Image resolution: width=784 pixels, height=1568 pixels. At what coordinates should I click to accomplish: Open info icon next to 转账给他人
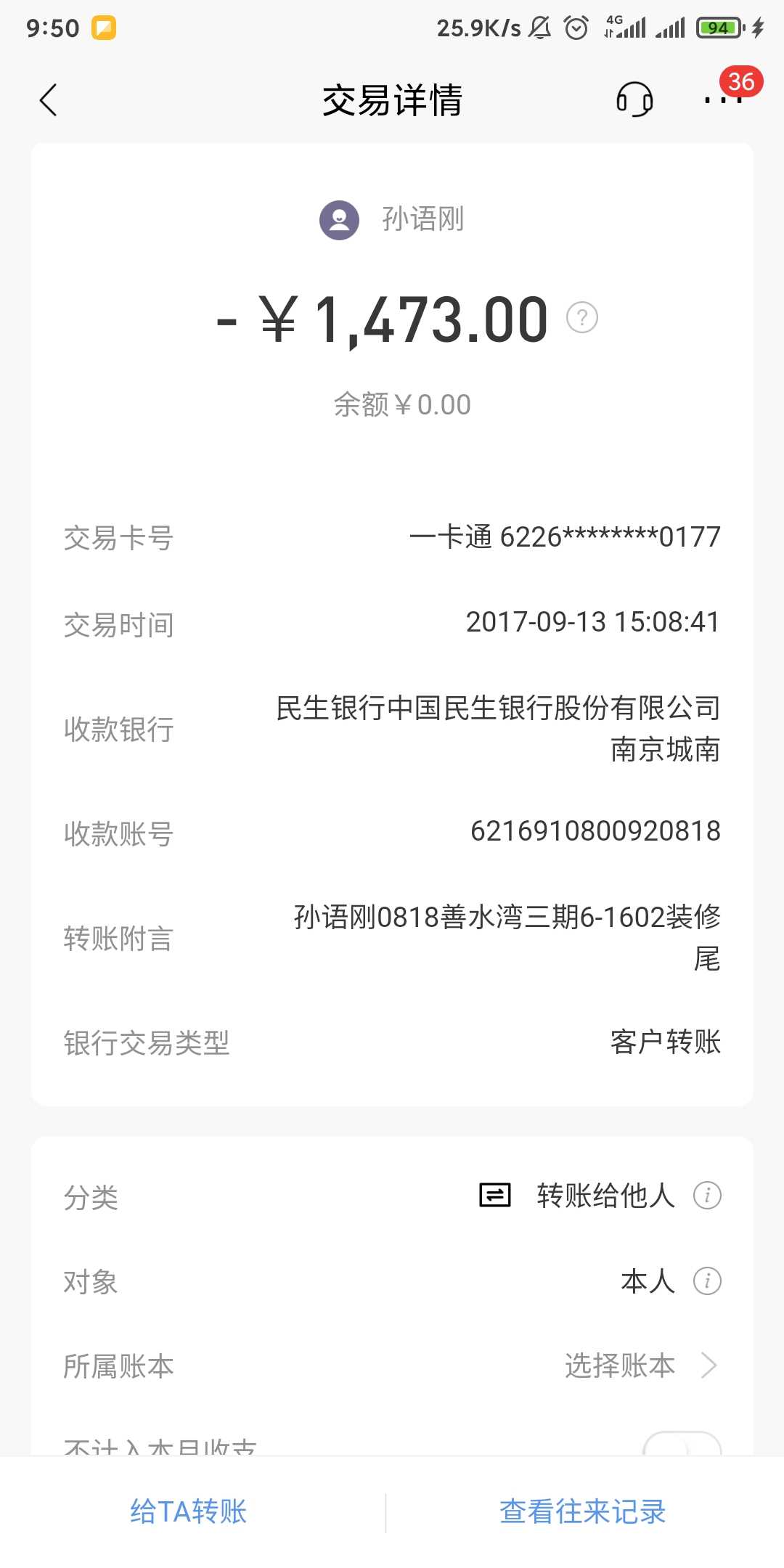[707, 1195]
